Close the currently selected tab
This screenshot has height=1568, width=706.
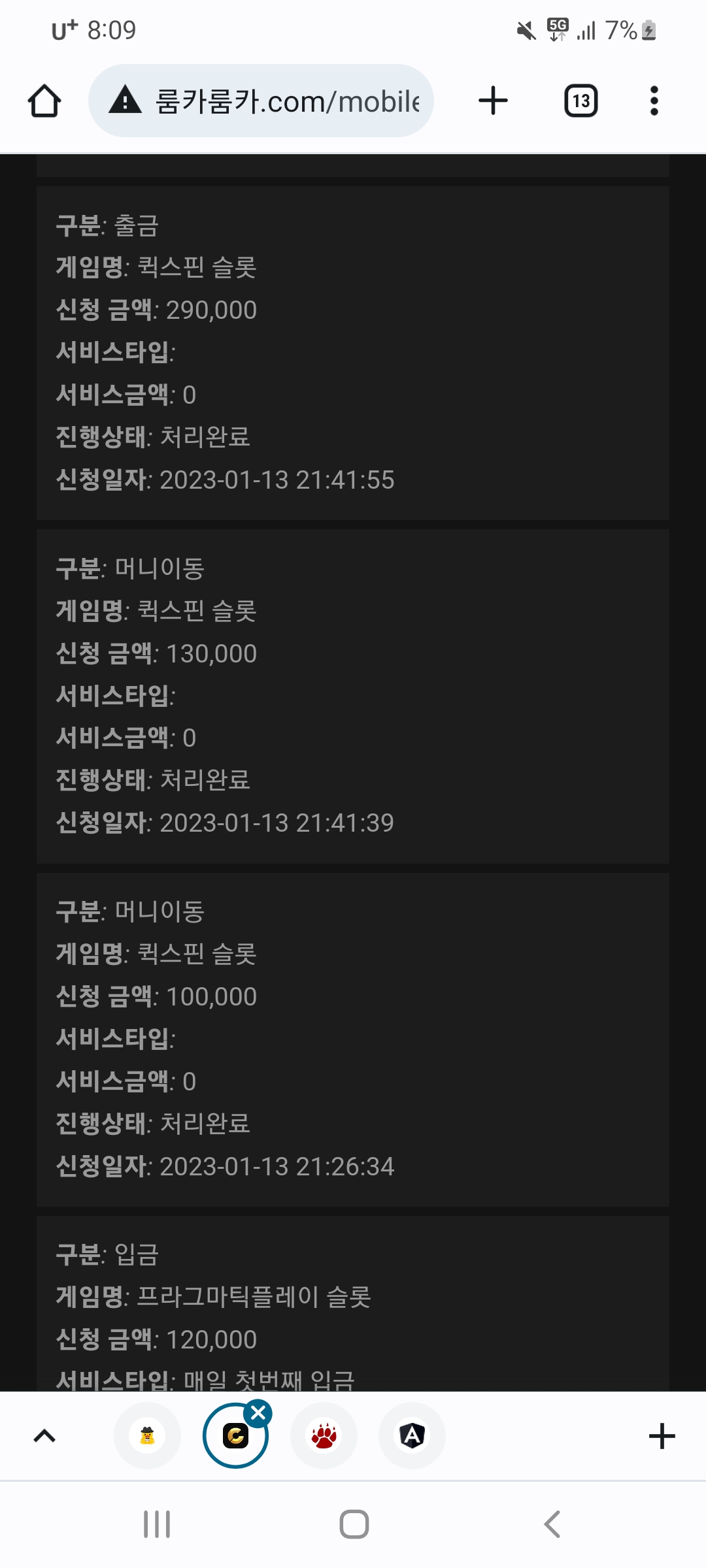tap(258, 1414)
